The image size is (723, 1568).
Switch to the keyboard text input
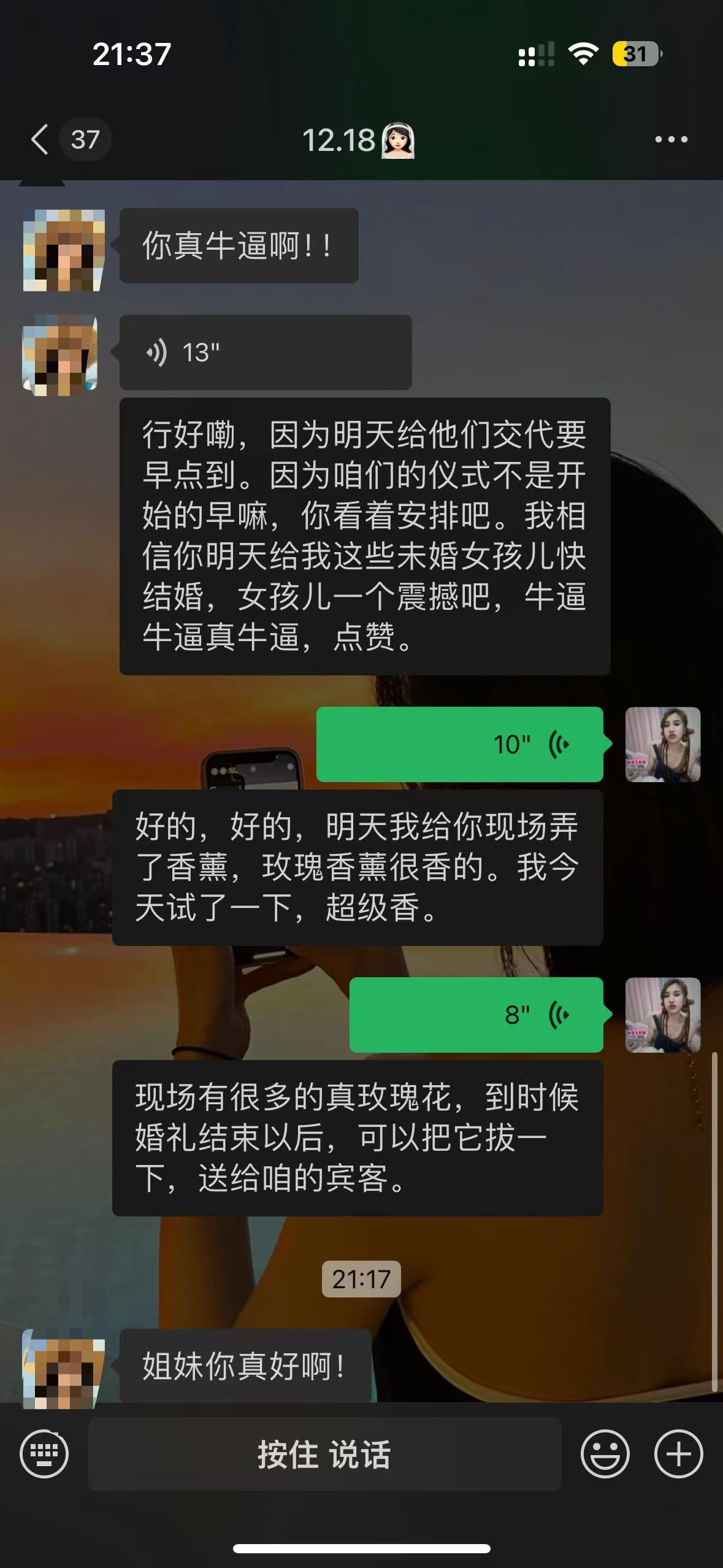(x=44, y=1454)
